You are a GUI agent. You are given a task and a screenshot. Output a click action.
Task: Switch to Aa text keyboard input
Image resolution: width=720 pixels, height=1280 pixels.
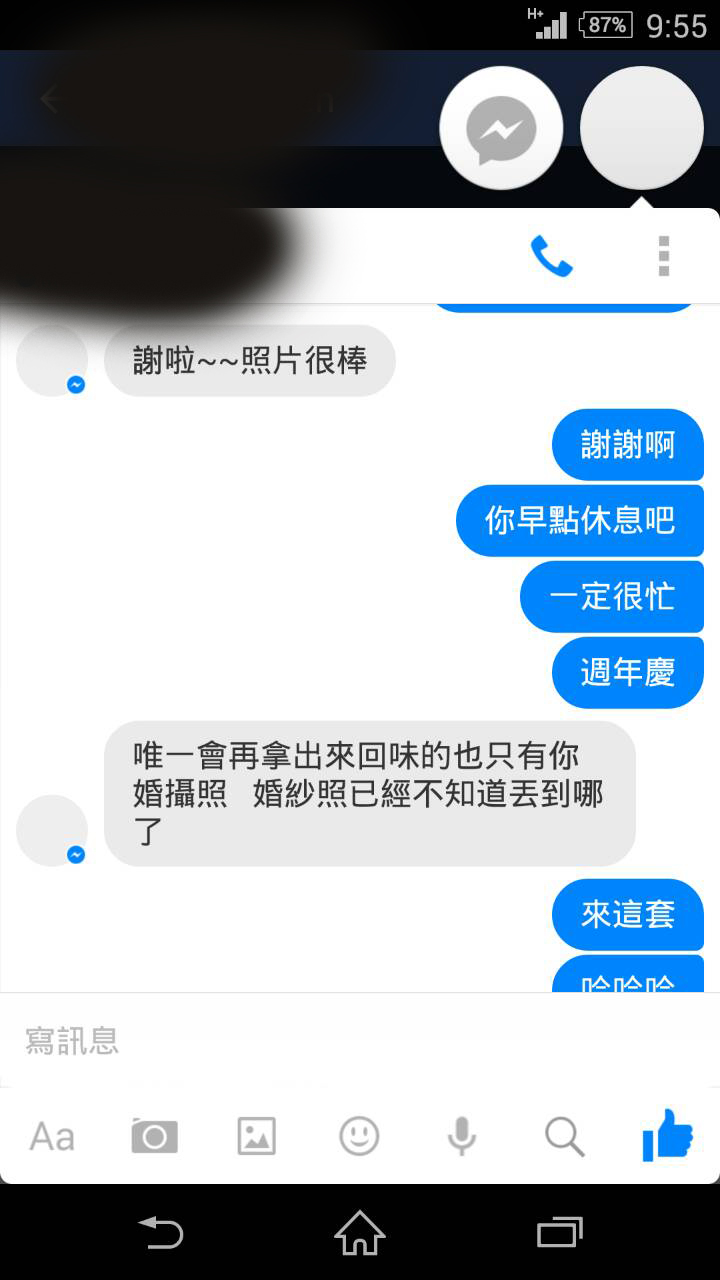(x=52, y=1137)
